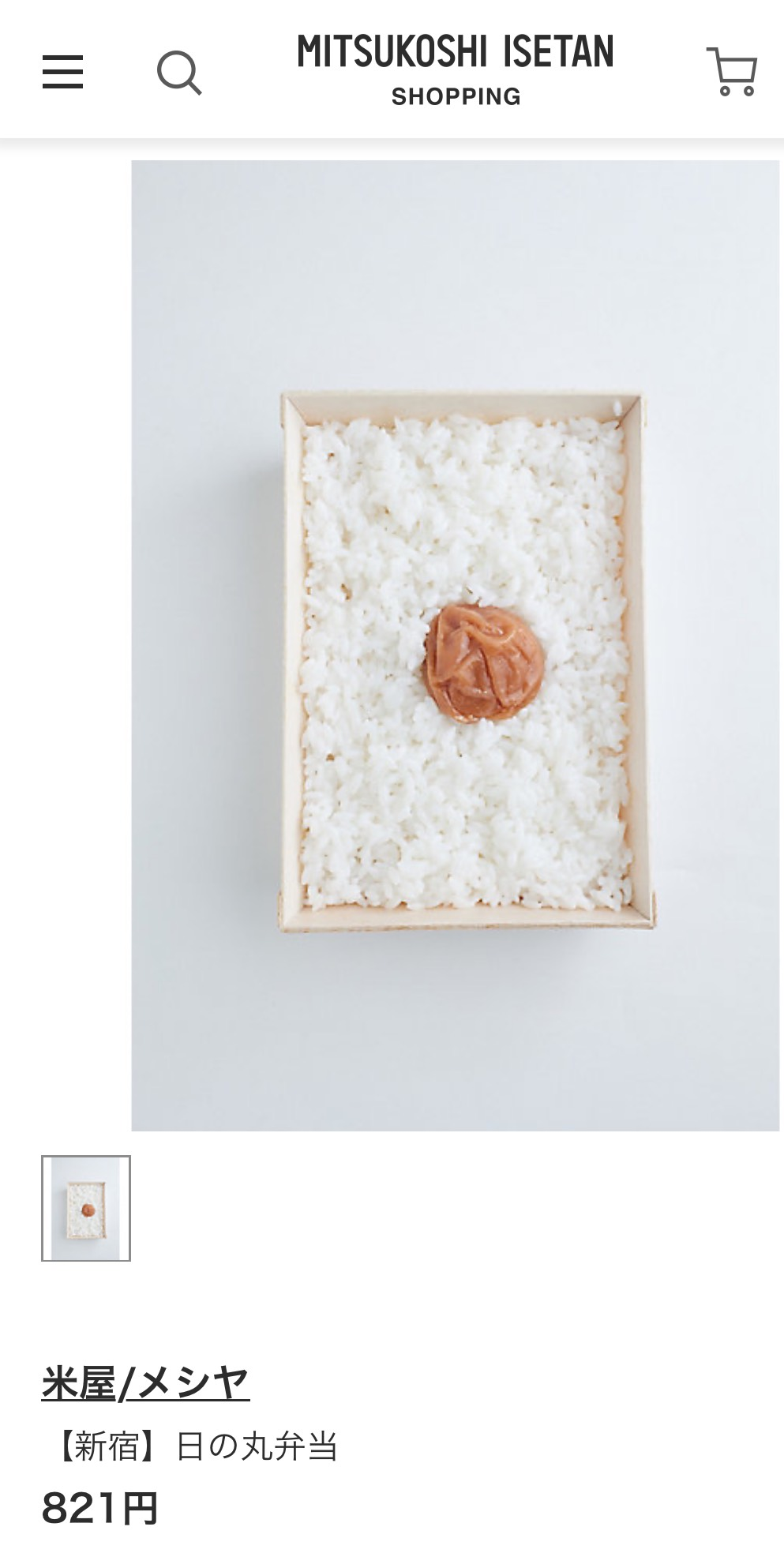This screenshot has width=784, height=1553.
Task: Open the hamburger navigation menu
Action: [62, 72]
